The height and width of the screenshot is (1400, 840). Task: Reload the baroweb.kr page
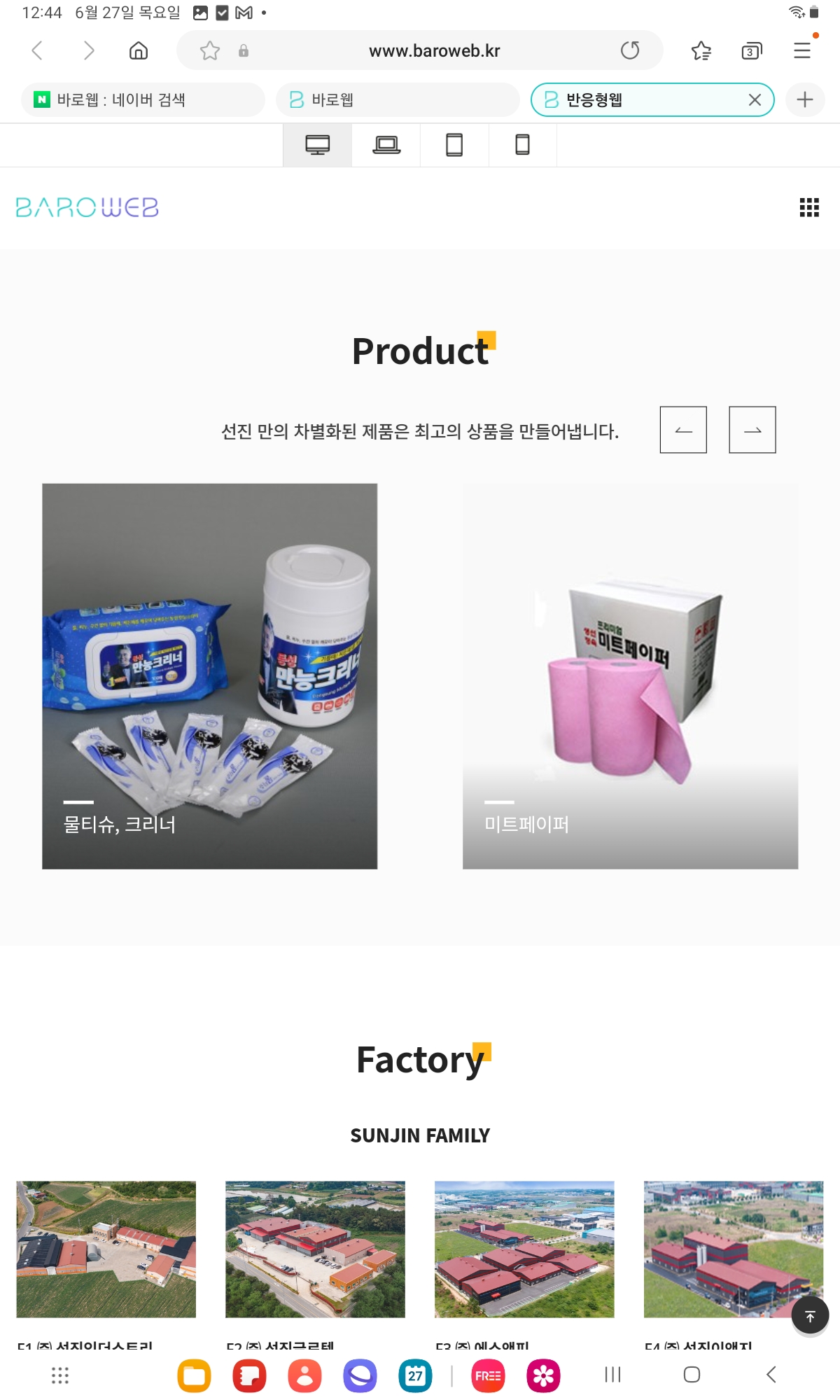point(630,50)
